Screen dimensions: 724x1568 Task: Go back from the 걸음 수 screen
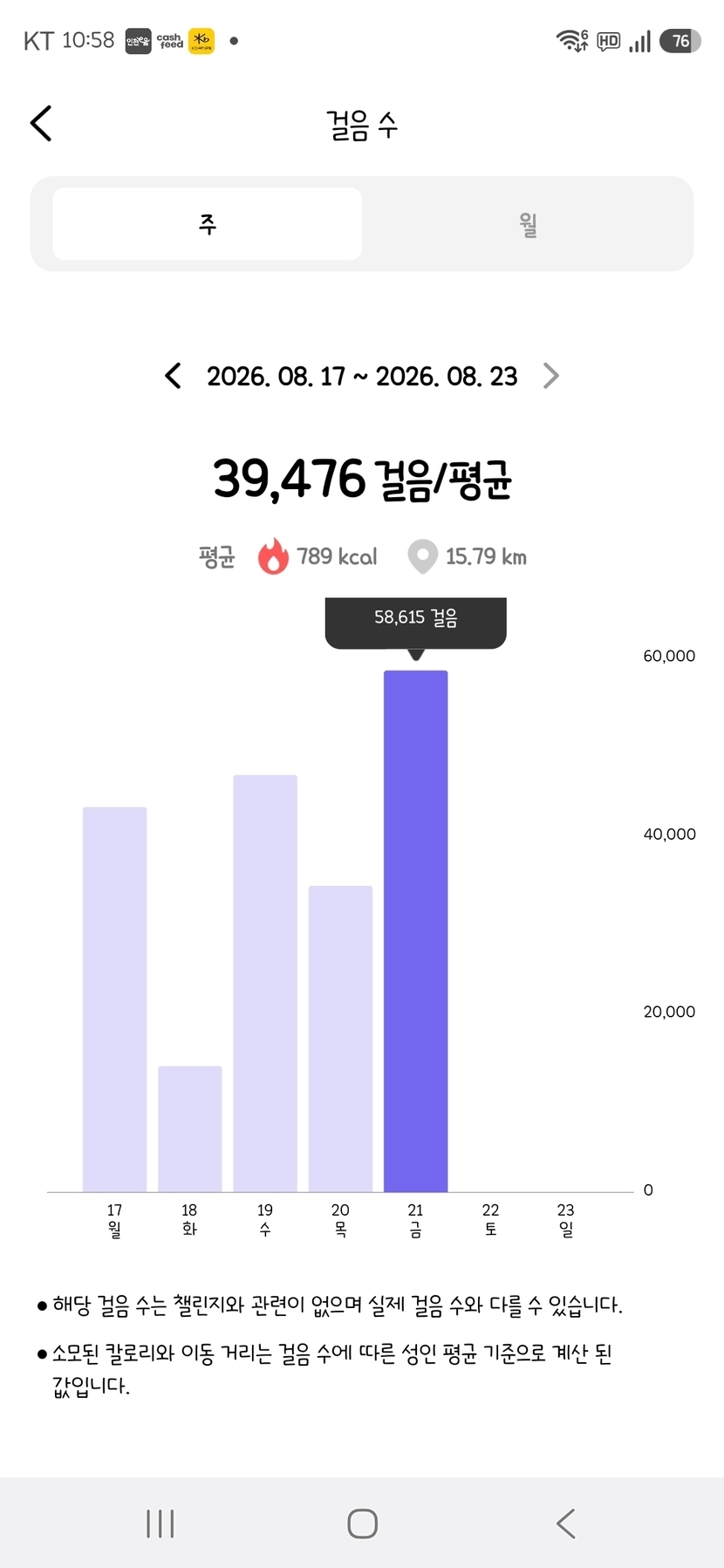41,123
